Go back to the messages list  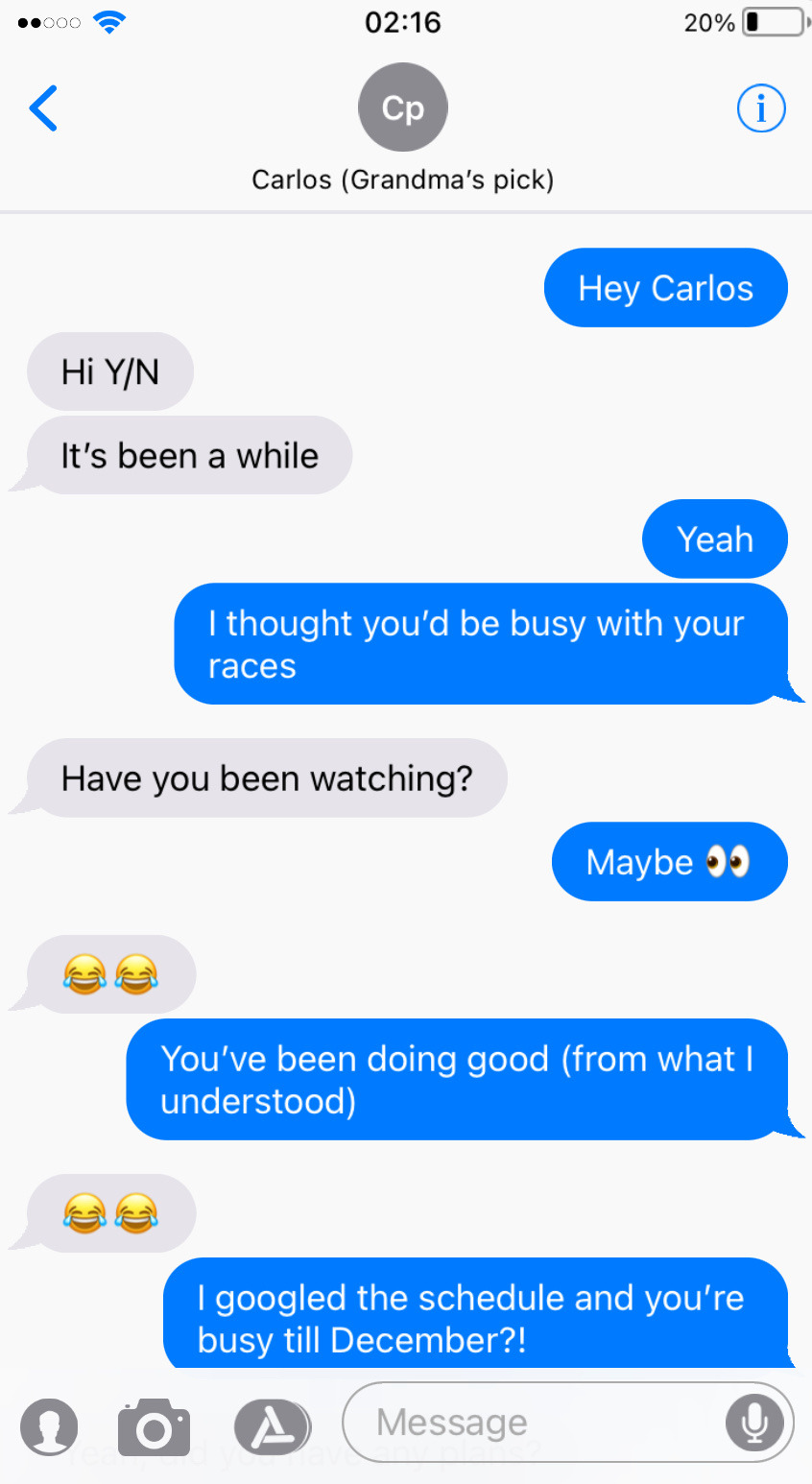(x=44, y=108)
